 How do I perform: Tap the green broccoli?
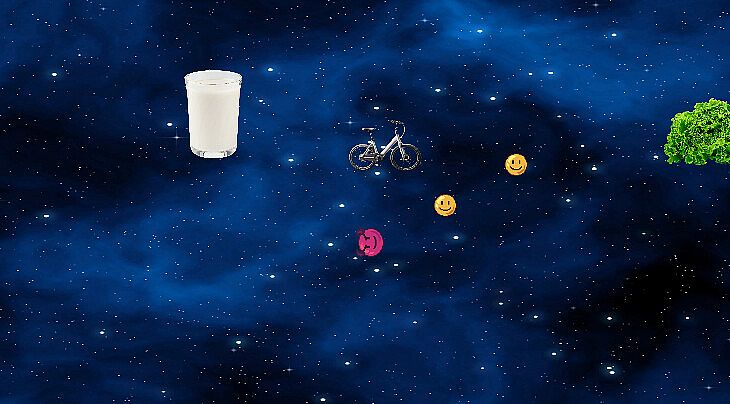[x=700, y=134]
